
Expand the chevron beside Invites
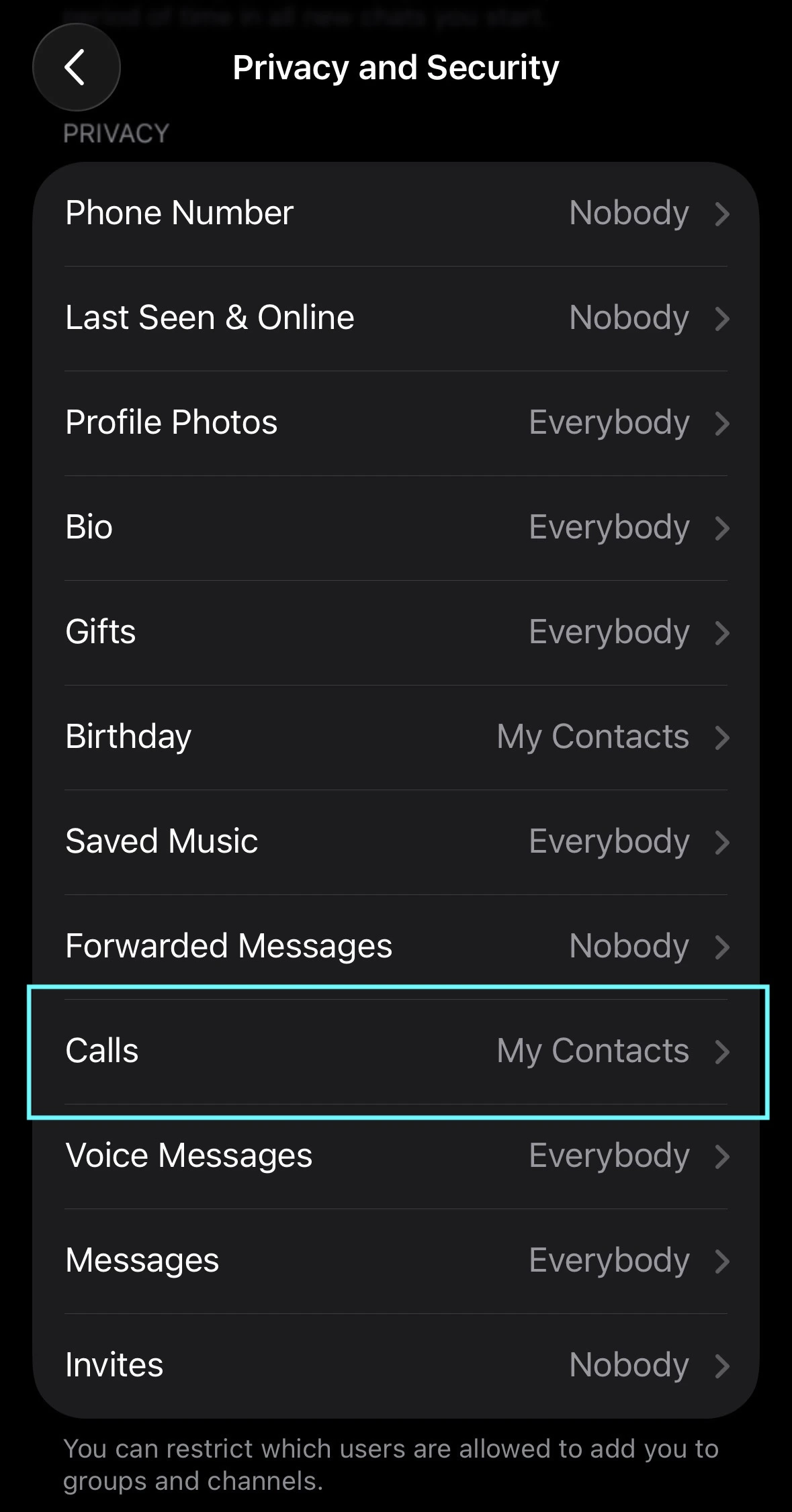(x=723, y=1366)
